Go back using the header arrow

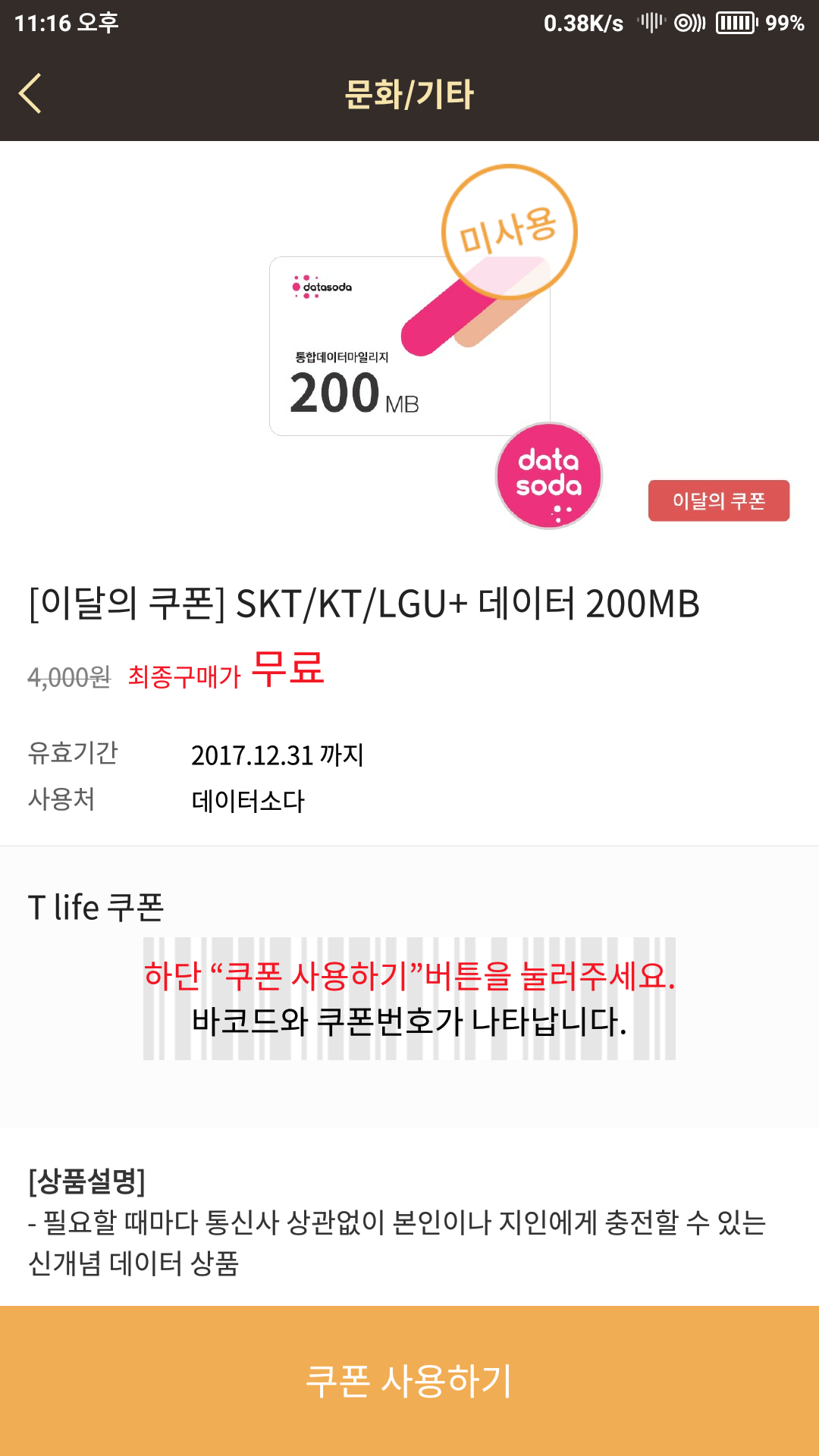click(30, 94)
